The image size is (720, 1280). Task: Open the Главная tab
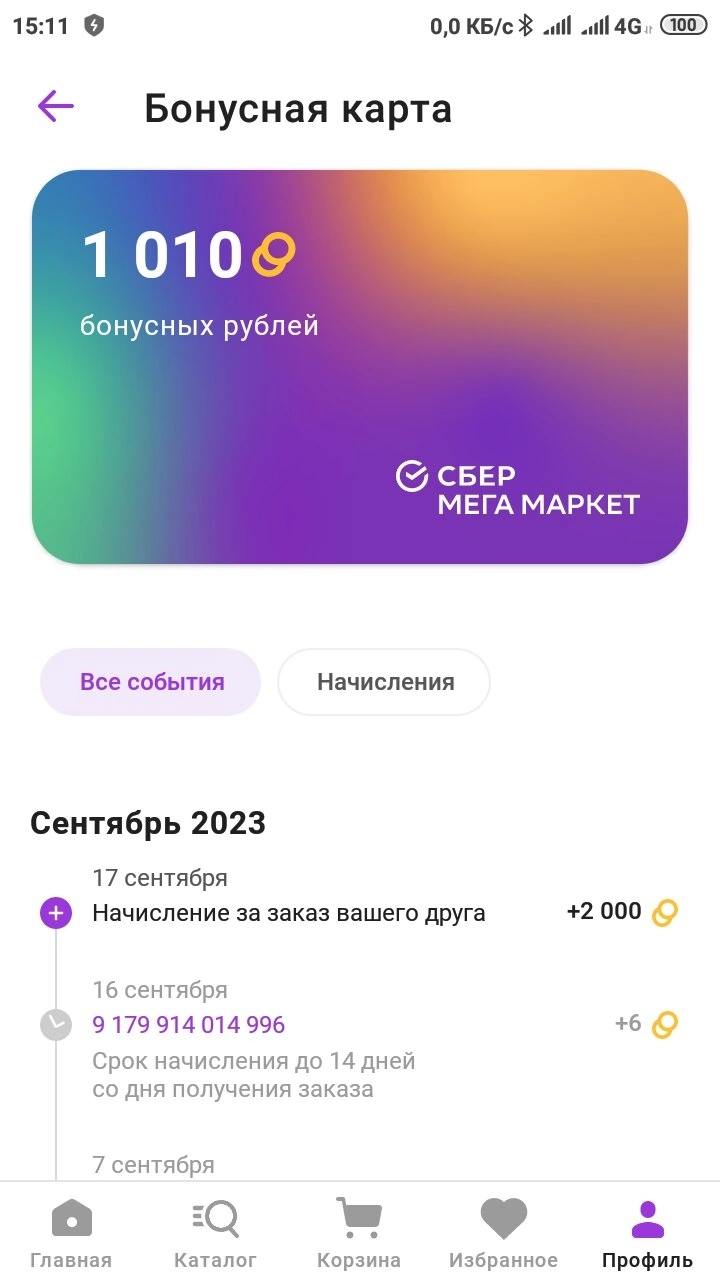(x=71, y=1232)
